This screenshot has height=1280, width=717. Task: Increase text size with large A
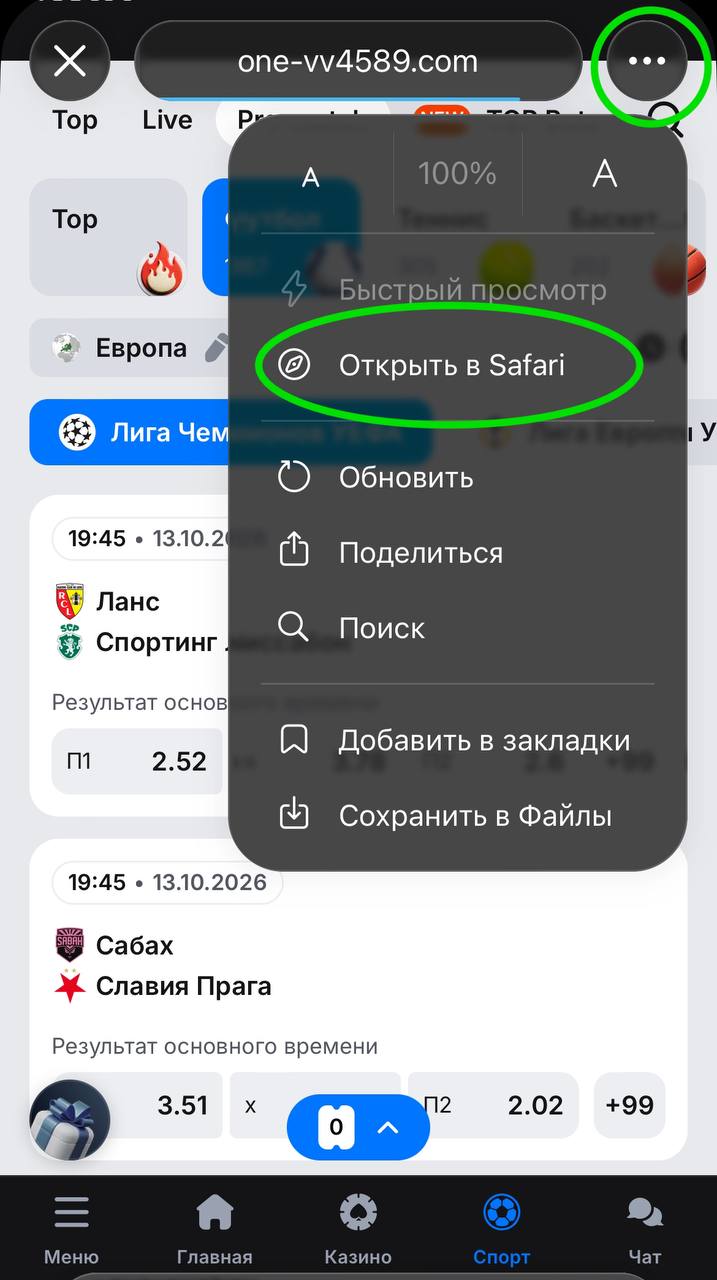pos(604,174)
